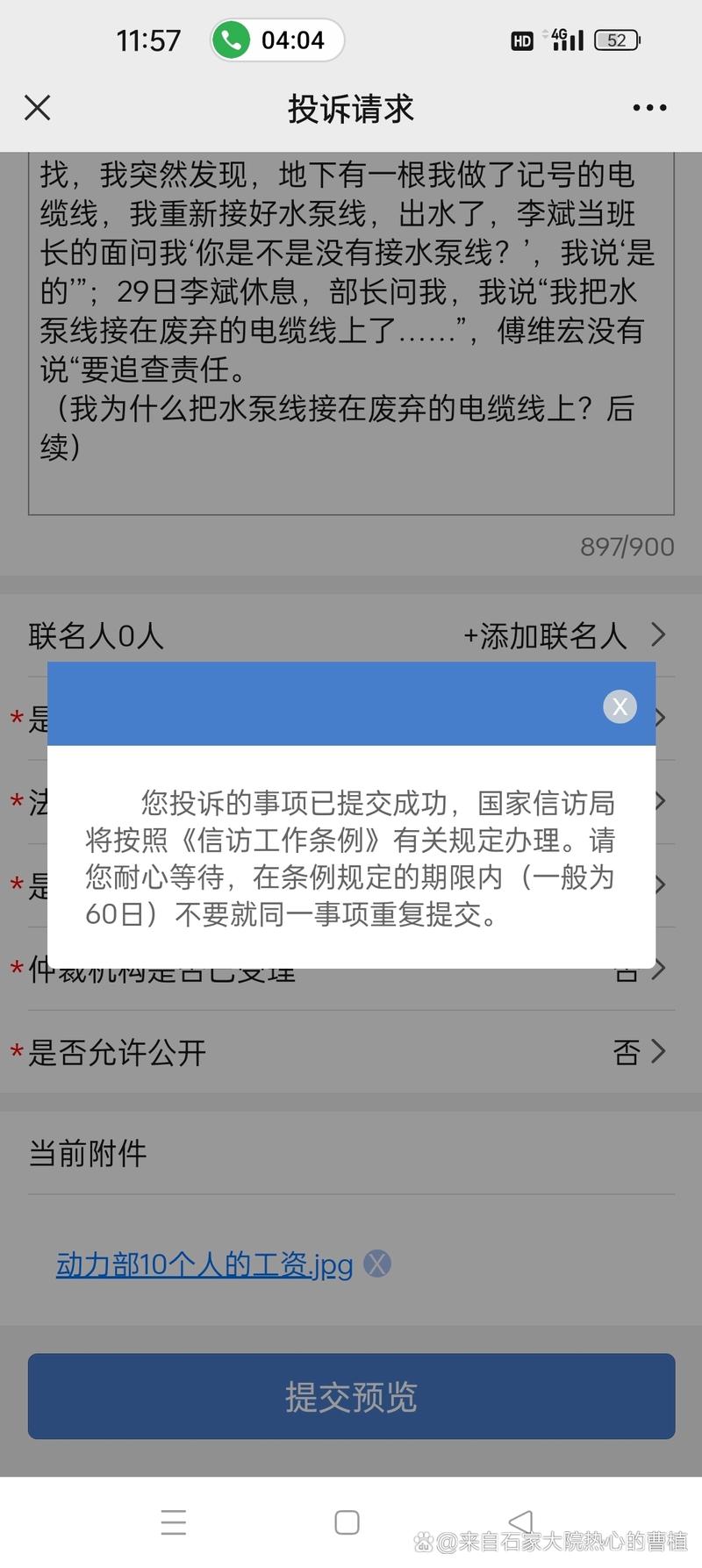
Task: Expand the 是否允许公开 chevron
Action: [658, 1052]
